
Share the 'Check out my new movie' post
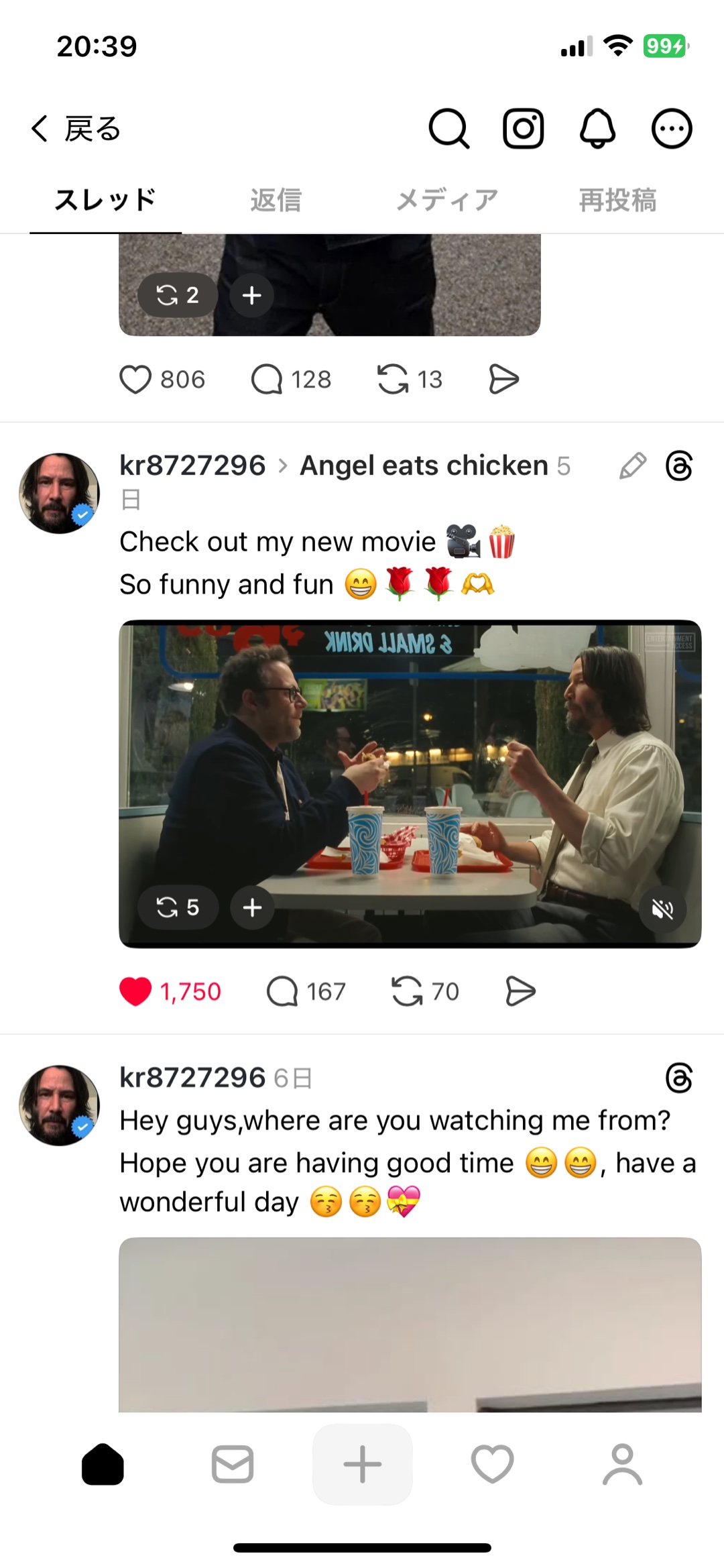pos(520,991)
